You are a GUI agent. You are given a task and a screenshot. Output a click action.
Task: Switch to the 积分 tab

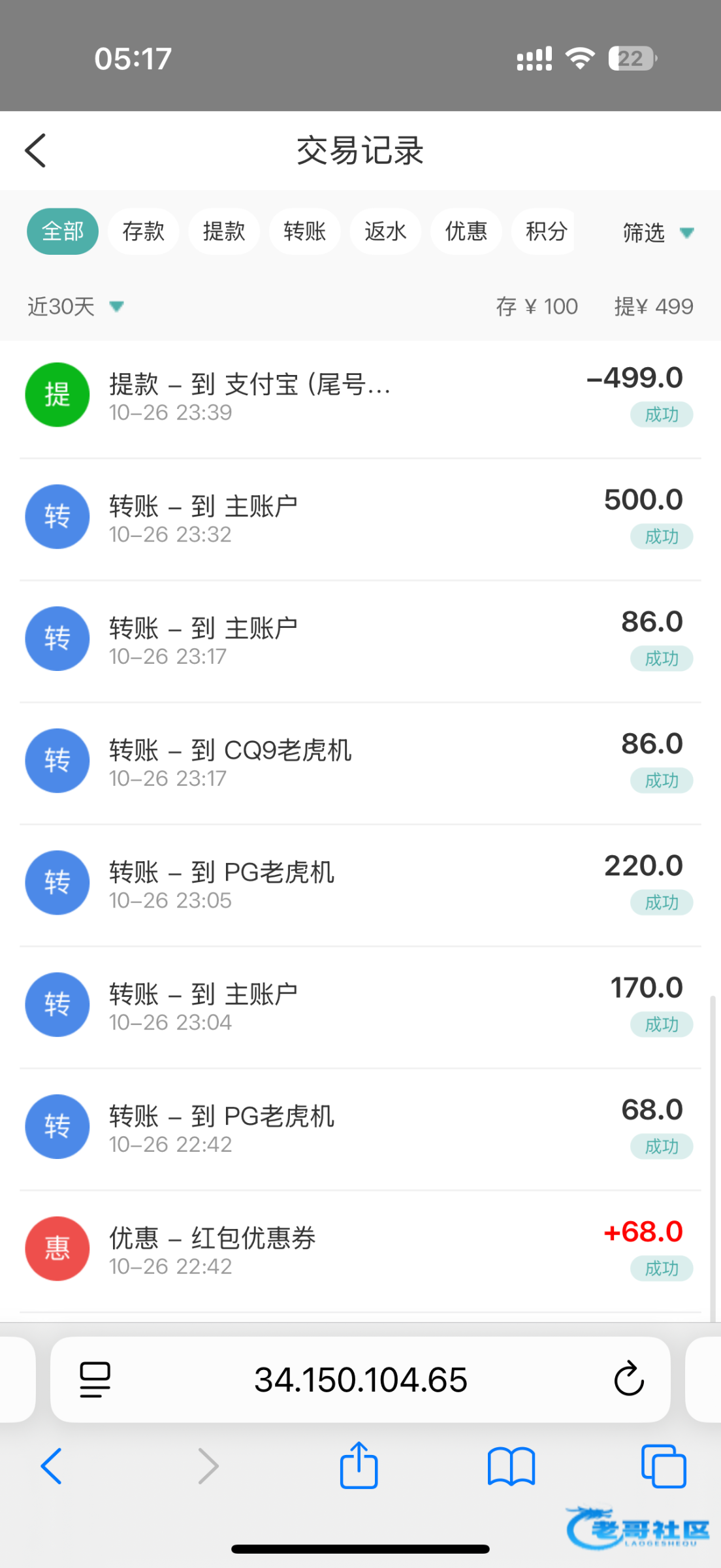click(545, 231)
